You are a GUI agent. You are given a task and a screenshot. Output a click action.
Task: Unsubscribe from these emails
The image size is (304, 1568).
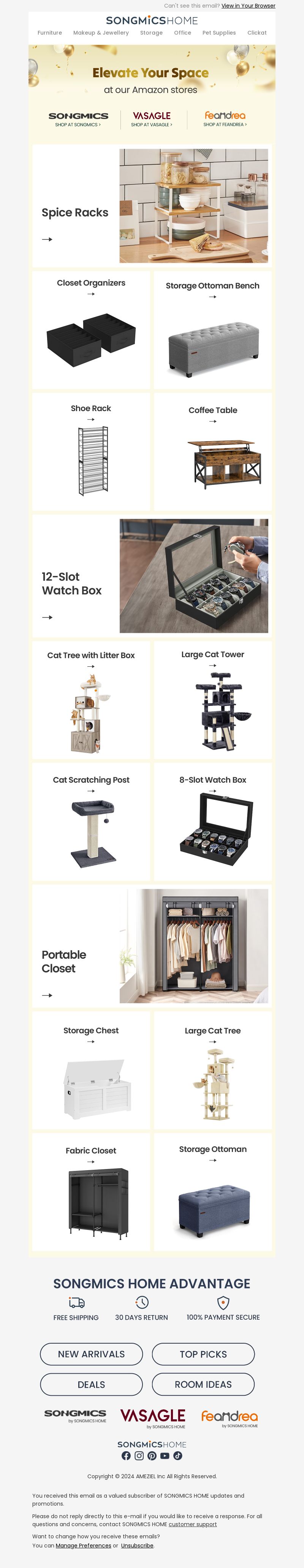[137, 1546]
